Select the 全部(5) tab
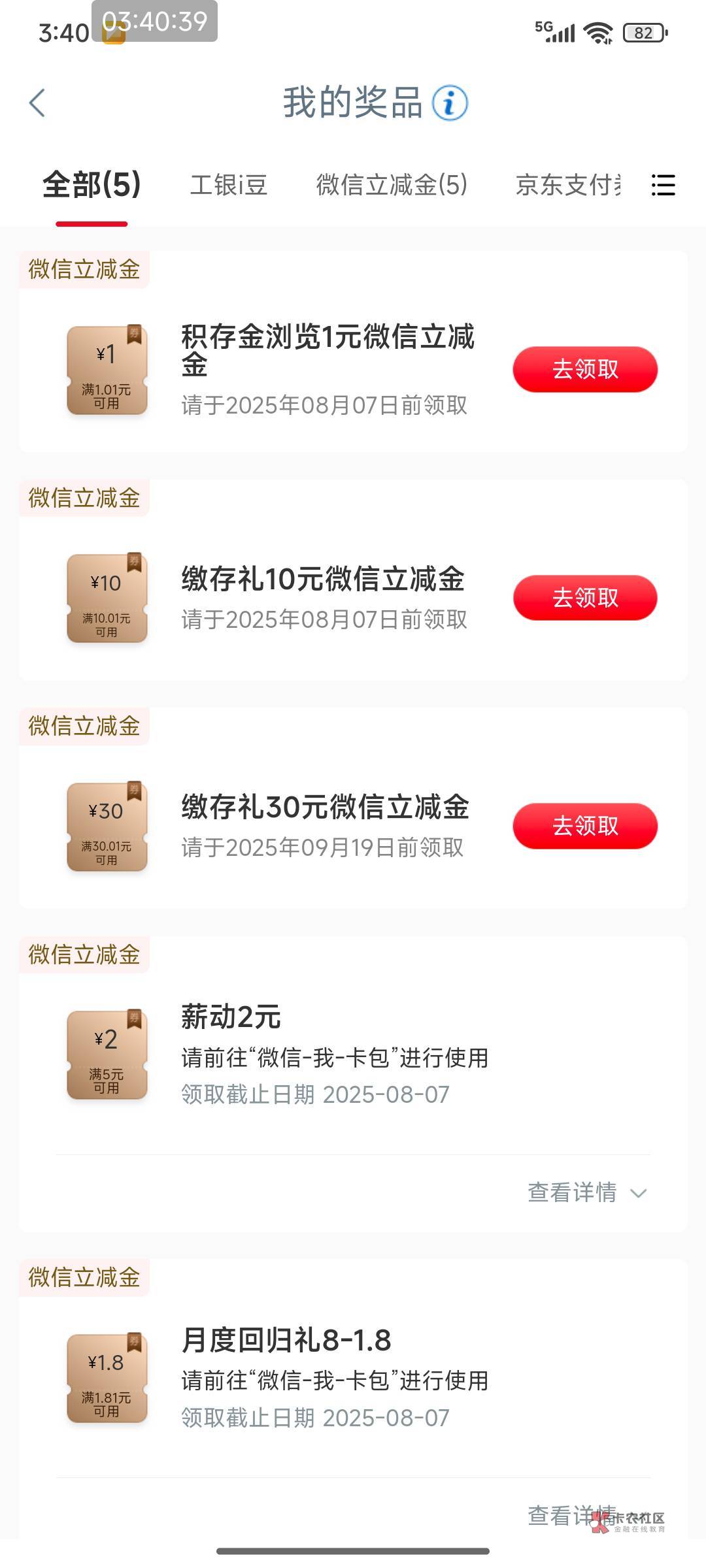The height and width of the screenshot is (1568, 706). pos(92,185)
